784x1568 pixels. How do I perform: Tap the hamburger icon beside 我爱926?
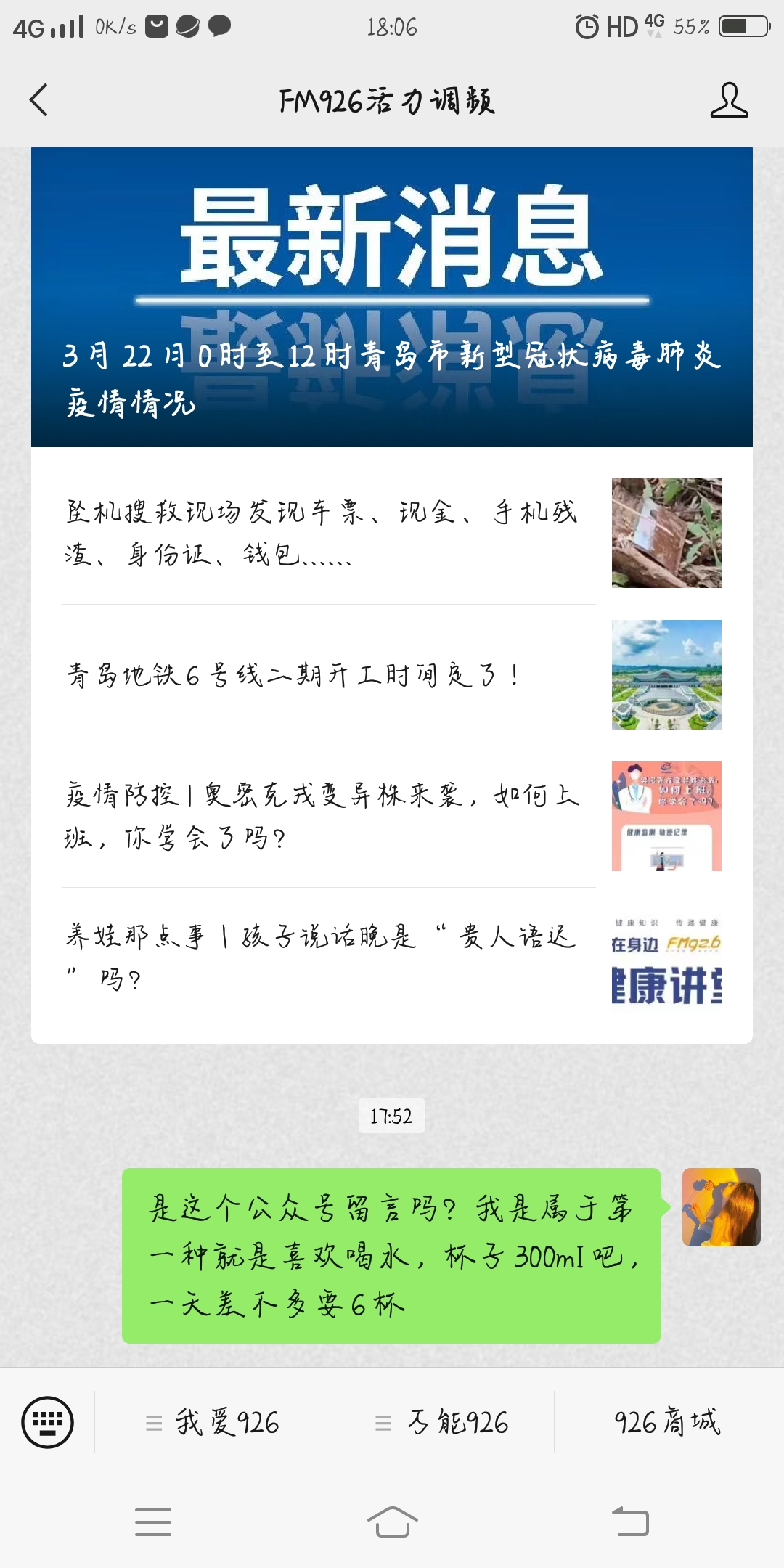[x=152, y=1423]
